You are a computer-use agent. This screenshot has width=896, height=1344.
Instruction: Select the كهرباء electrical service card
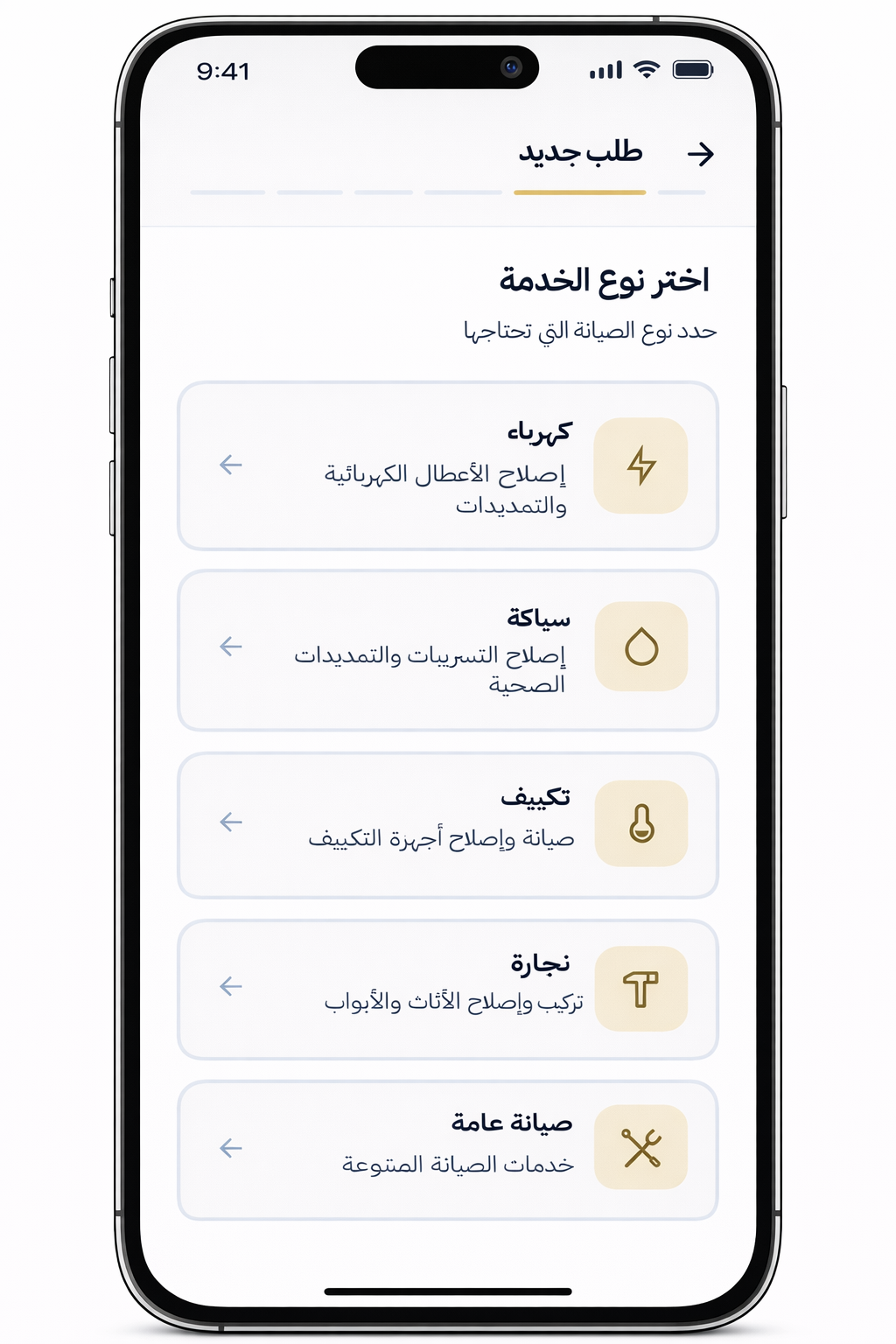448,465
